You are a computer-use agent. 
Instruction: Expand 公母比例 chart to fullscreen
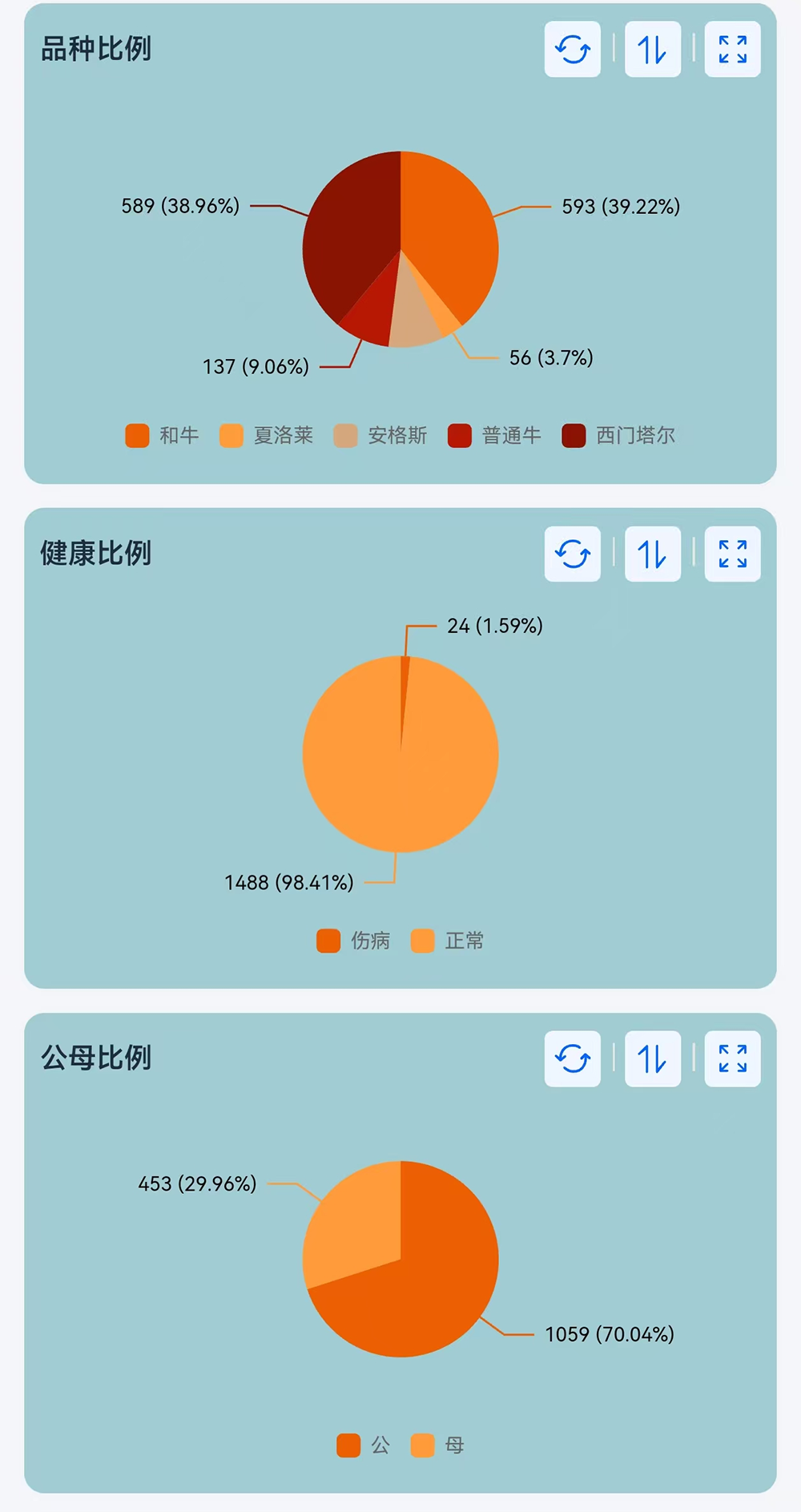point(732,1058)
